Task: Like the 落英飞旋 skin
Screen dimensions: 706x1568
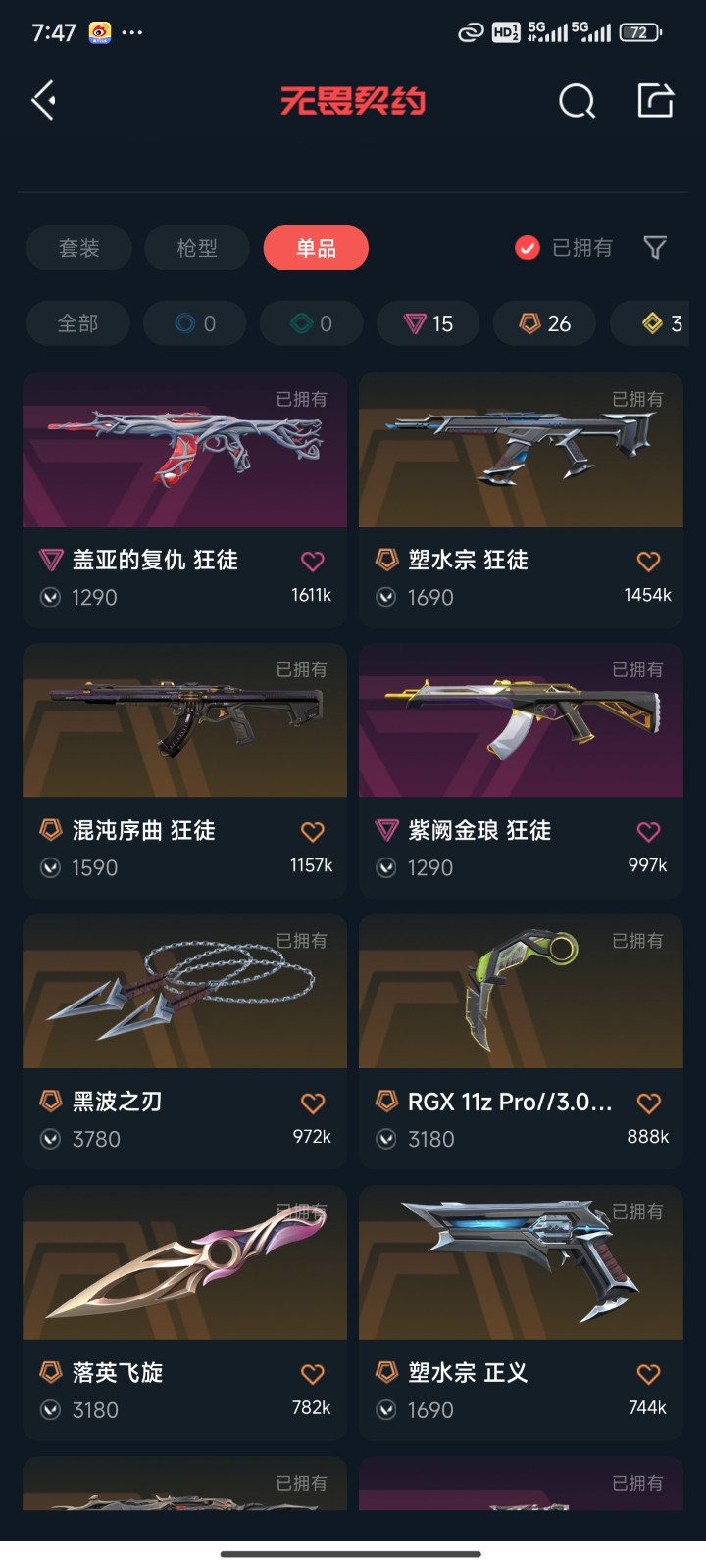Action: pos(313,1374)
